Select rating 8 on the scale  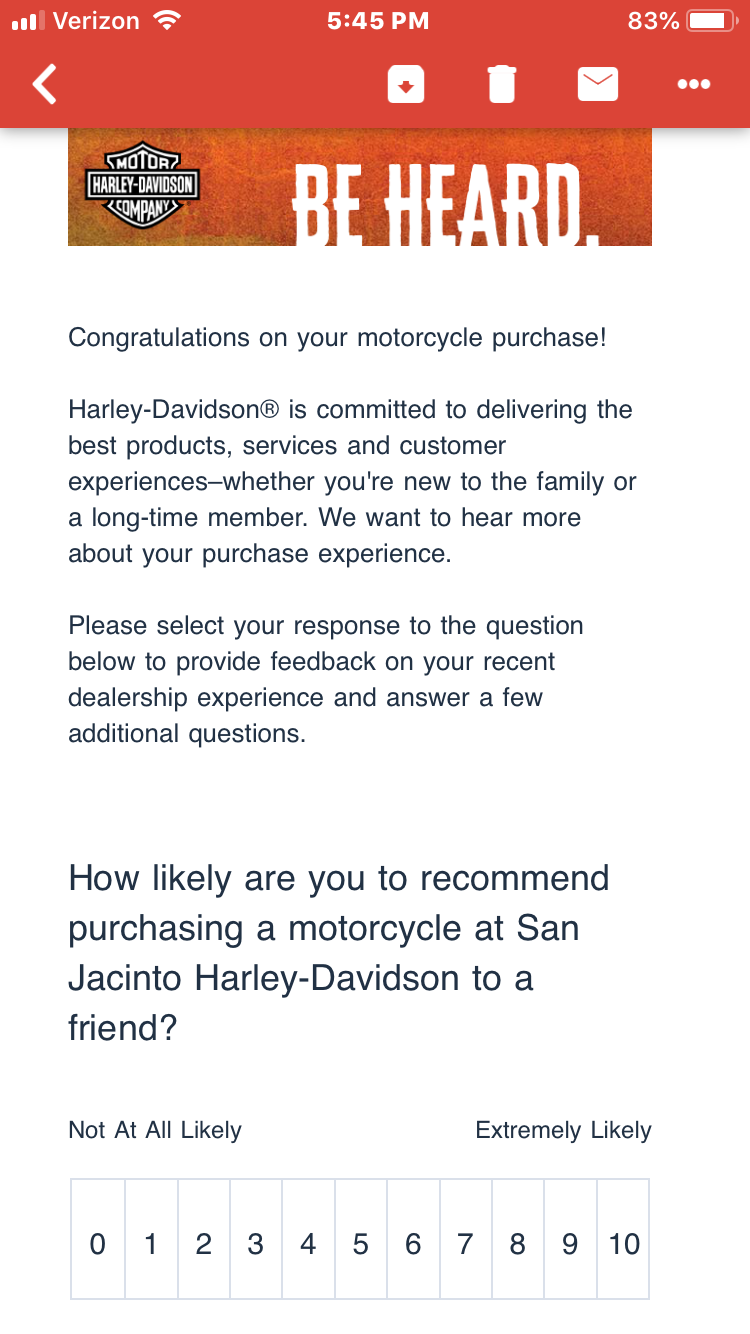point(518,1244)
